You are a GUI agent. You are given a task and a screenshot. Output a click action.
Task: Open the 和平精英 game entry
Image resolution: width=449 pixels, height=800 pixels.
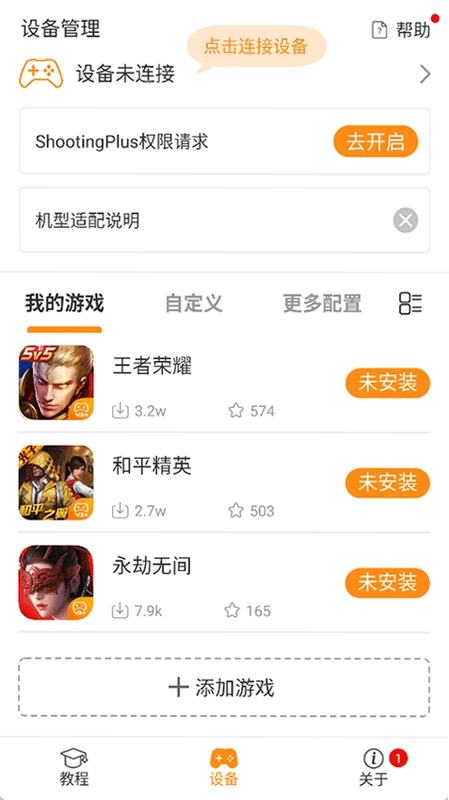tap(224, 483)
